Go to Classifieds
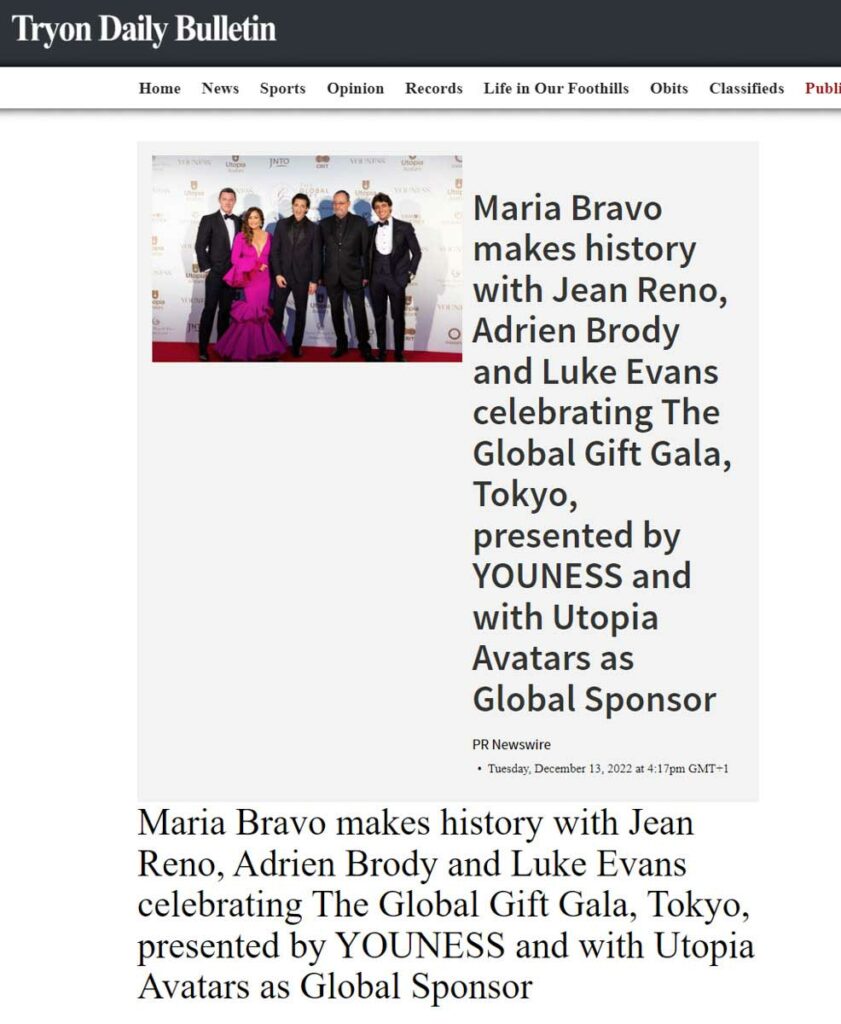Viewport: 841px width, 1024px height. coord(746,88)
